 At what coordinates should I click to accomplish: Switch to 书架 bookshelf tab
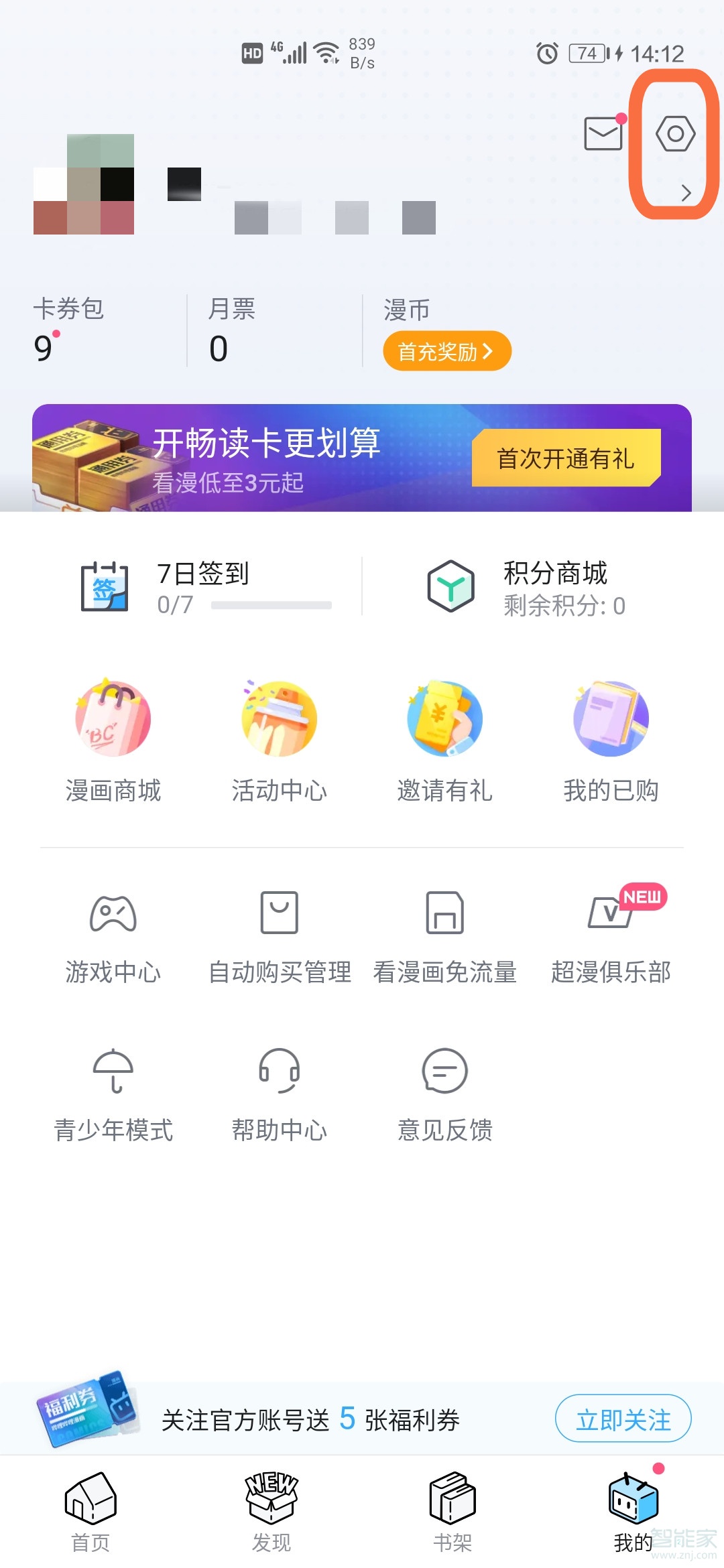pyautogui.click(x=452, y=1508)
